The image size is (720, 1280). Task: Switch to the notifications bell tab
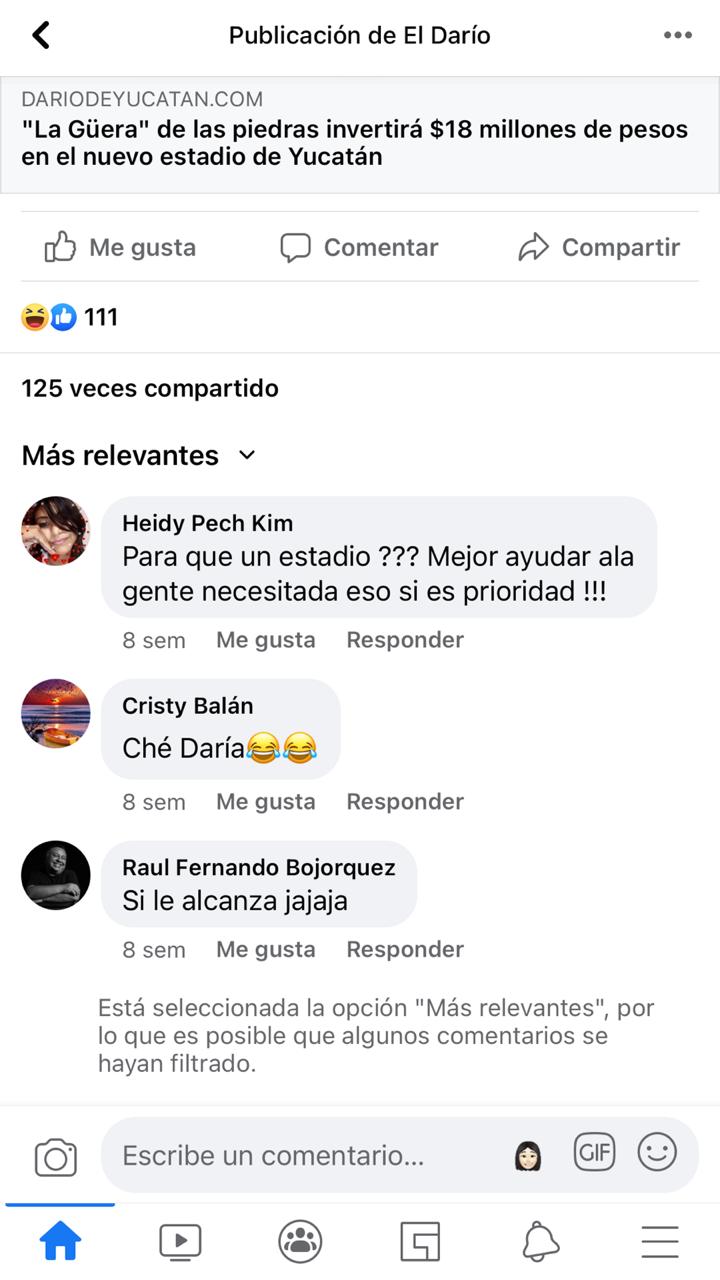[x=541, y=1242]
